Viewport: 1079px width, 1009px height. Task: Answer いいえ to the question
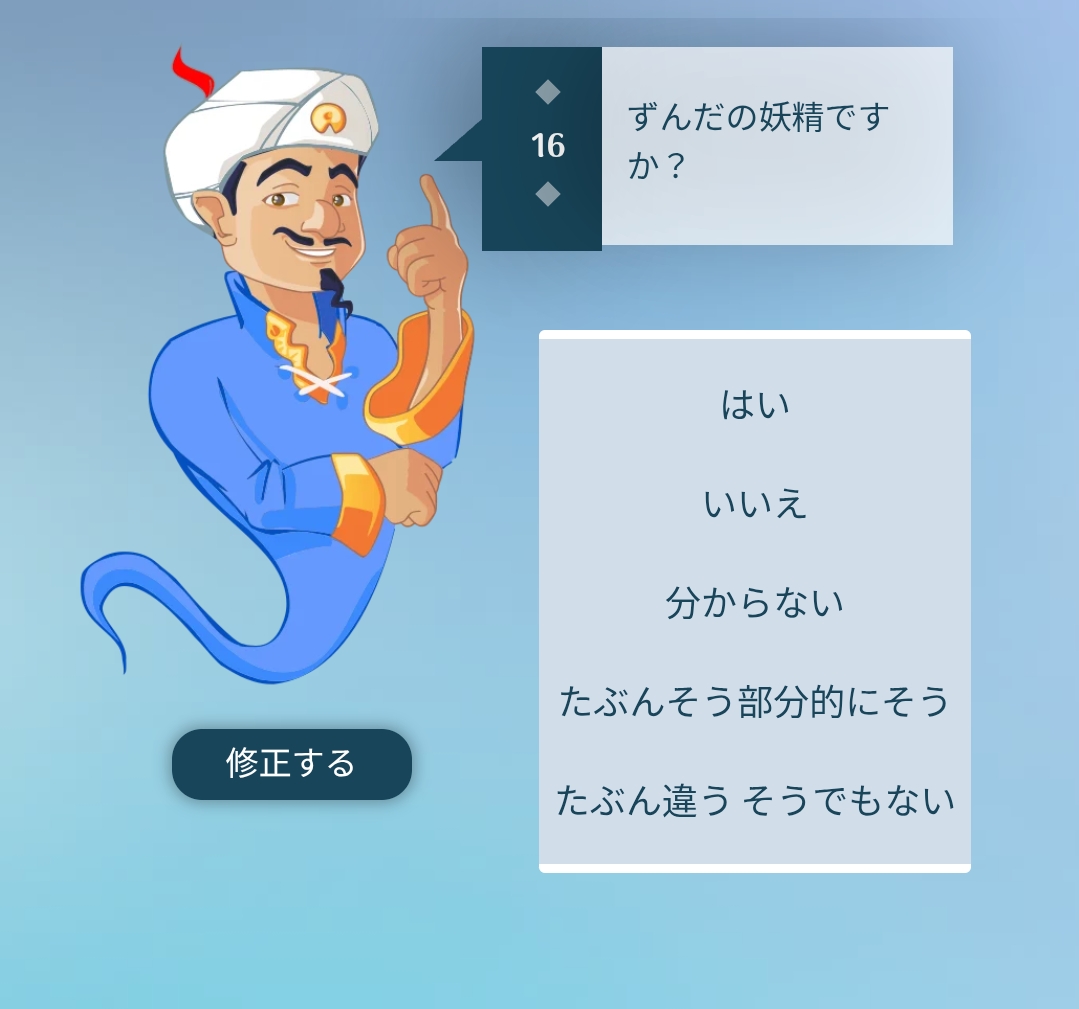pos(755,504)
